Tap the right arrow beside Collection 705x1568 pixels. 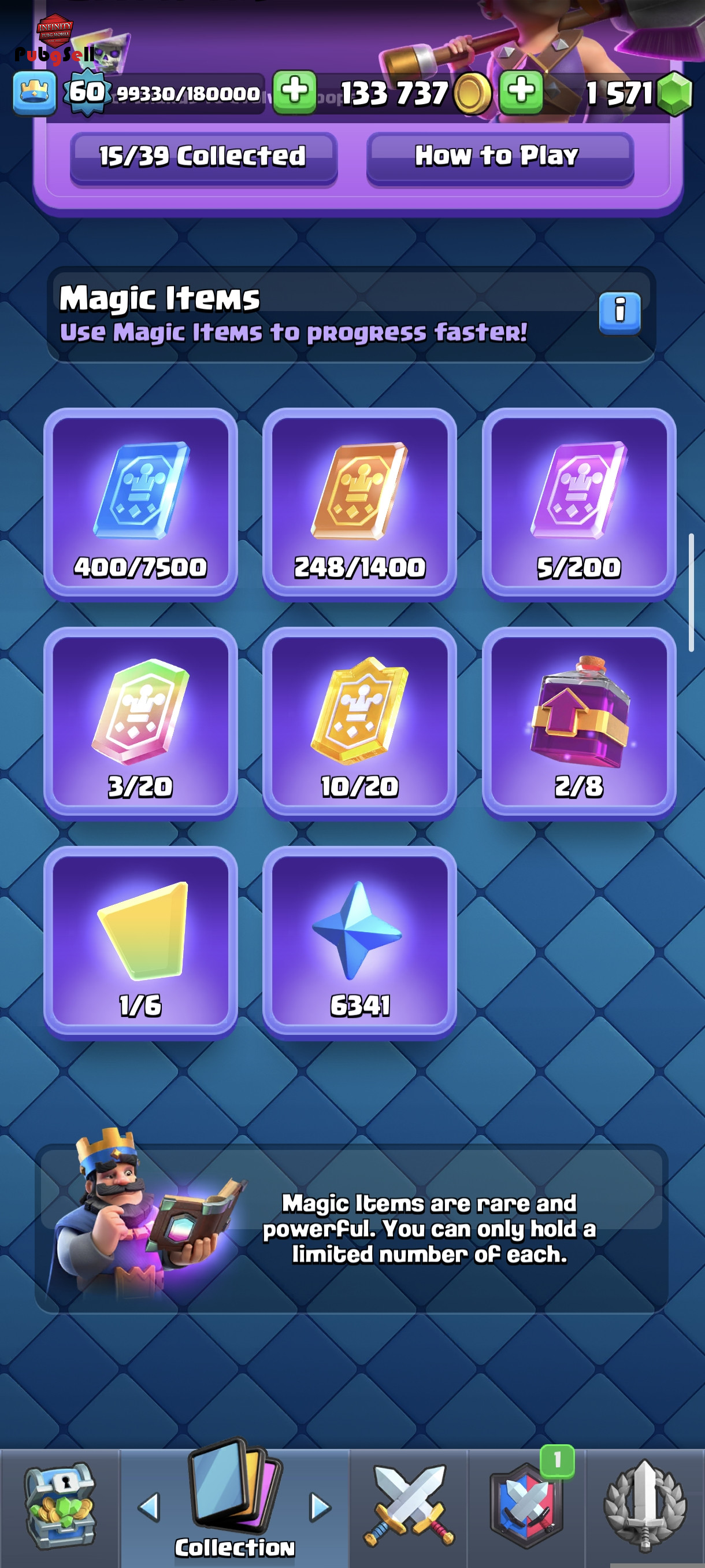321,1507
